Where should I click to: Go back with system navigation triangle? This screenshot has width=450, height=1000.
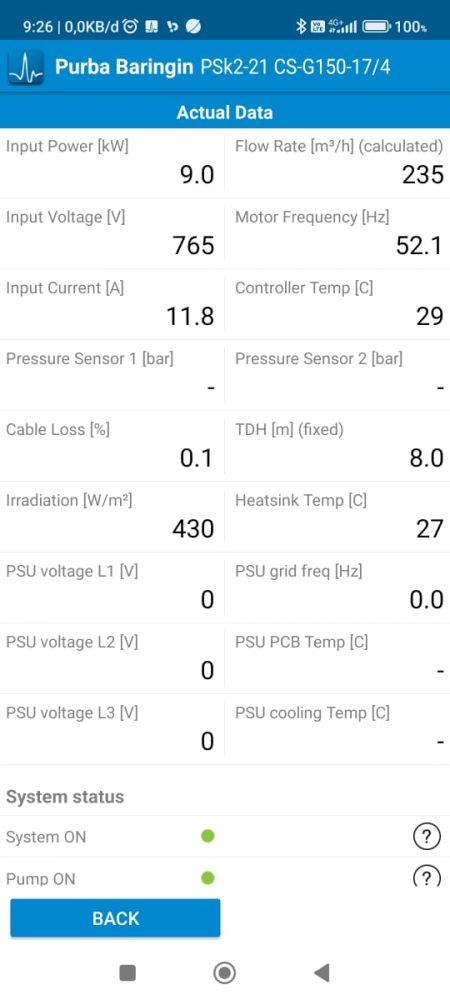pos(322,973)
